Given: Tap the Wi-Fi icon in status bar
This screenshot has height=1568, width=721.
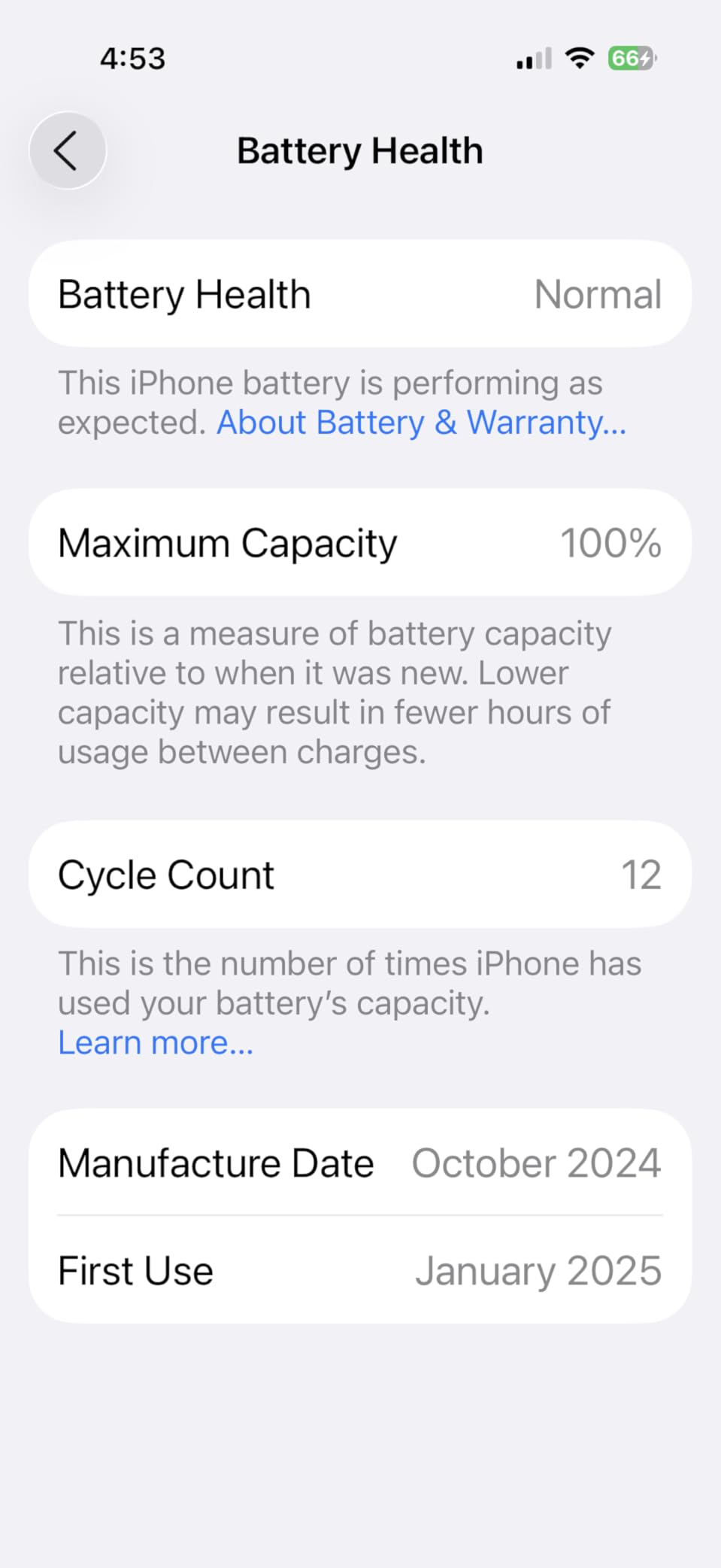Looking at the screenshot, I should click(578, 58).
